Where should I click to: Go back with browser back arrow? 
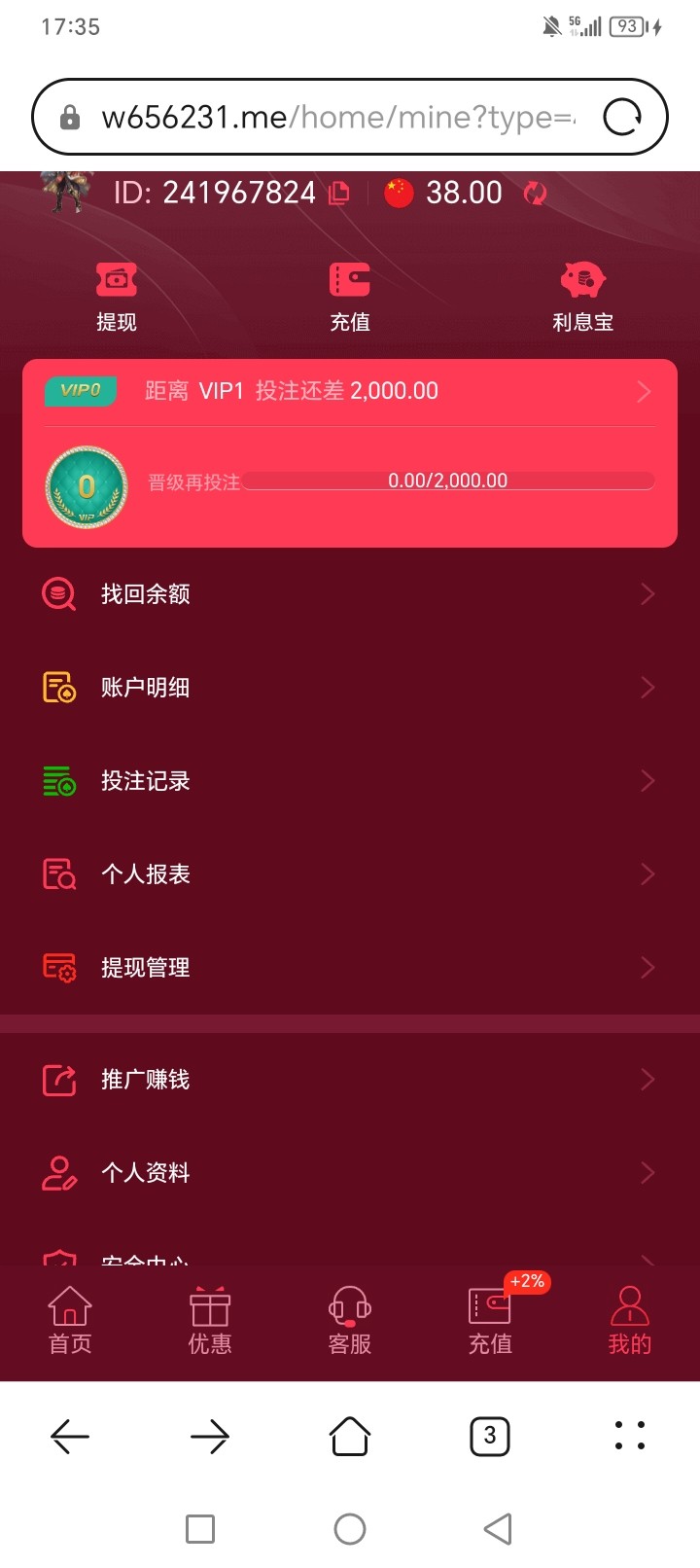pyautogui.click(x=70, y=1436)
